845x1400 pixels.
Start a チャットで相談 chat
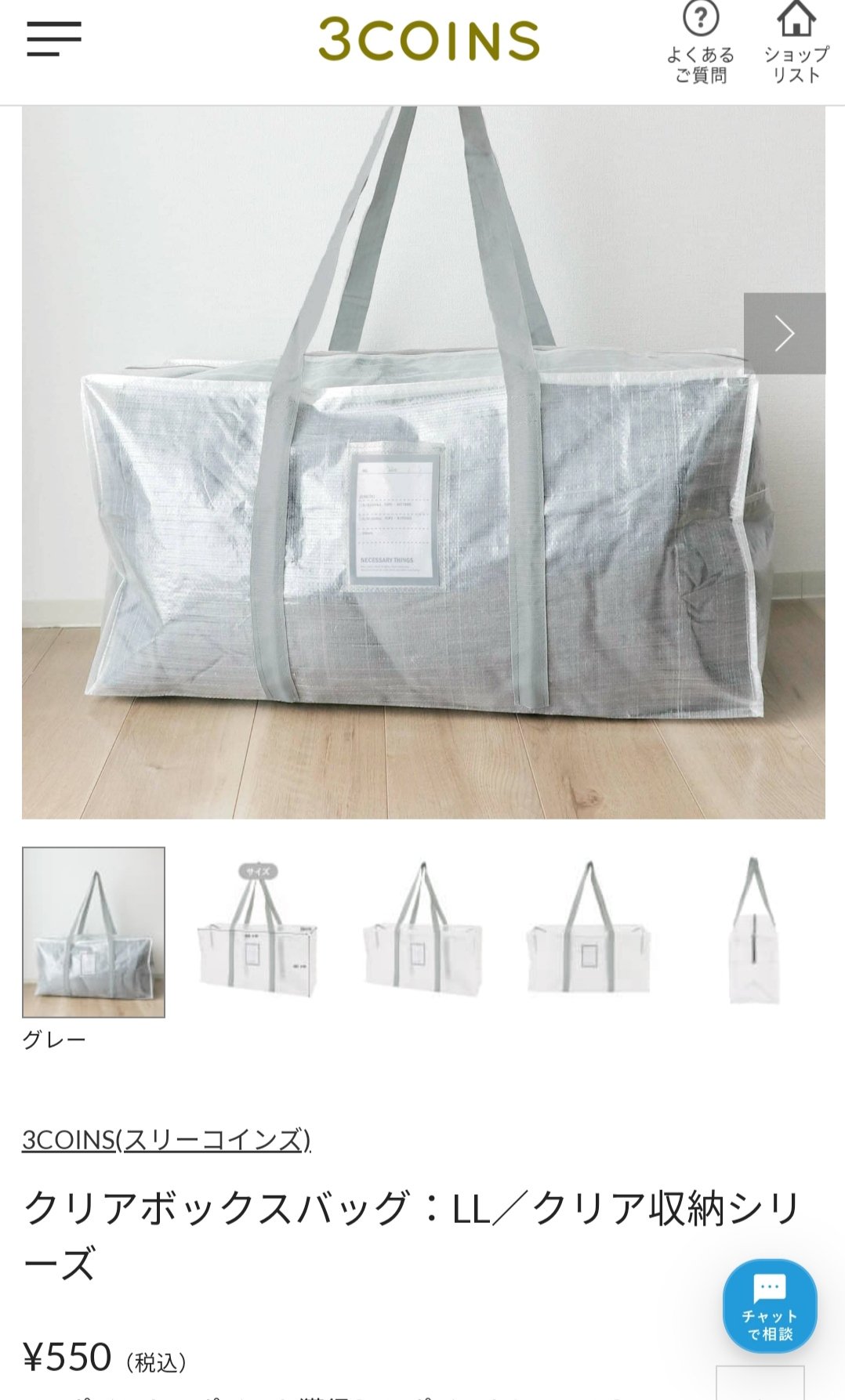[769, 1306]
